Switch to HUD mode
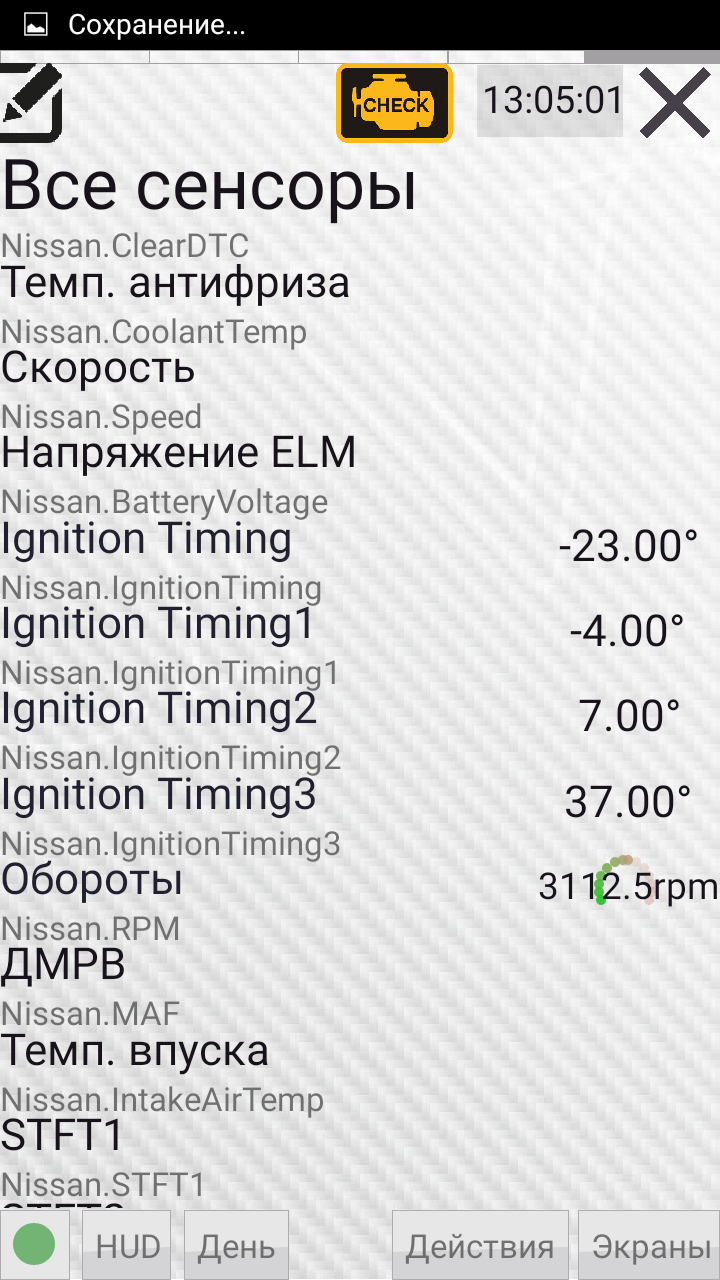Viewport: 720px width, 1280px height. [127, 1246]
